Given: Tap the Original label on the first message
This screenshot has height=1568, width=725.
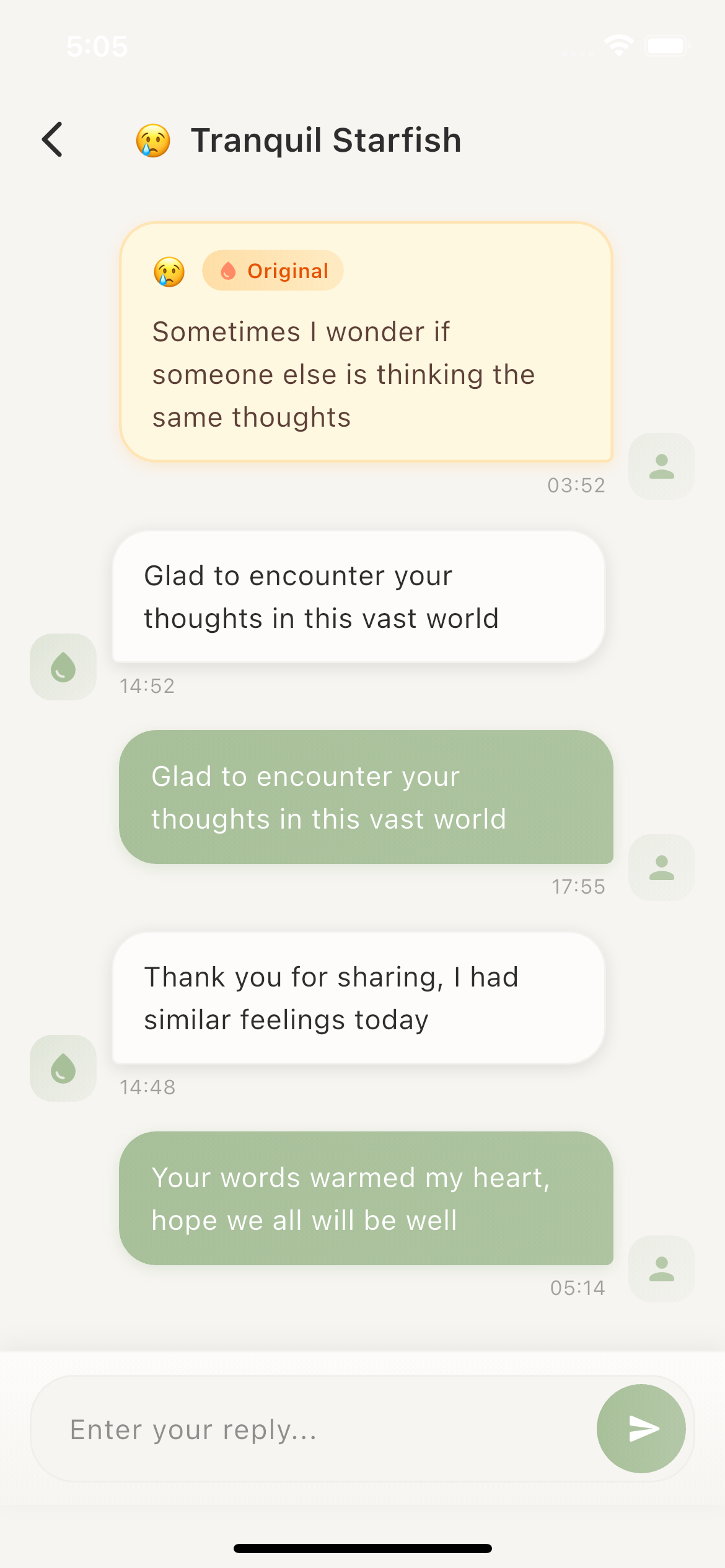Looking at the screenshot, I should point(288,271).
